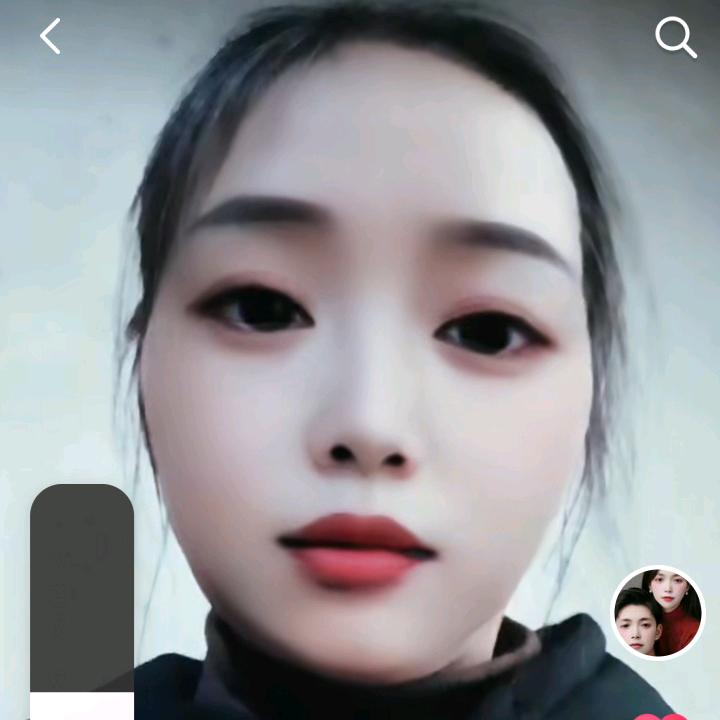Go back using the top-left arrow
Image resolution: width=720 pixels, height=720 pixels.
pyautogui.click(x=50, y=37)
